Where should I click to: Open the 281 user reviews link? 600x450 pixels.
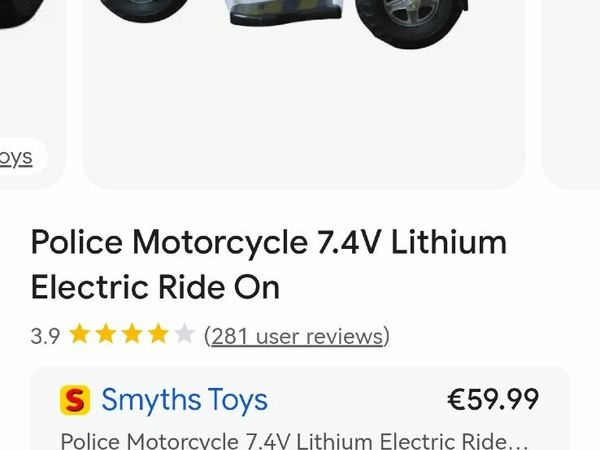[297, 336]
